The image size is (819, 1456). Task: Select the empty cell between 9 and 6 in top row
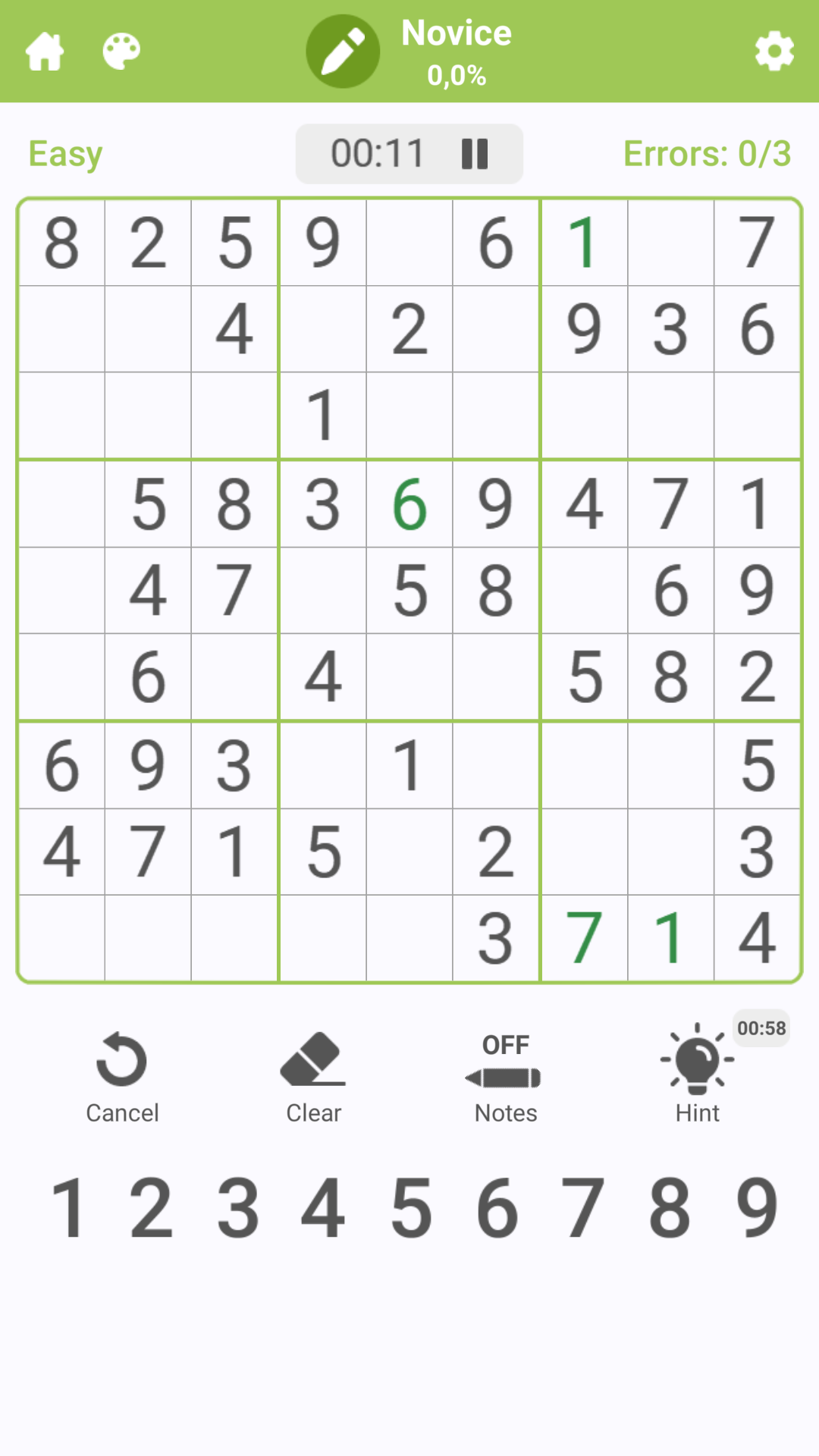(409, 243)
